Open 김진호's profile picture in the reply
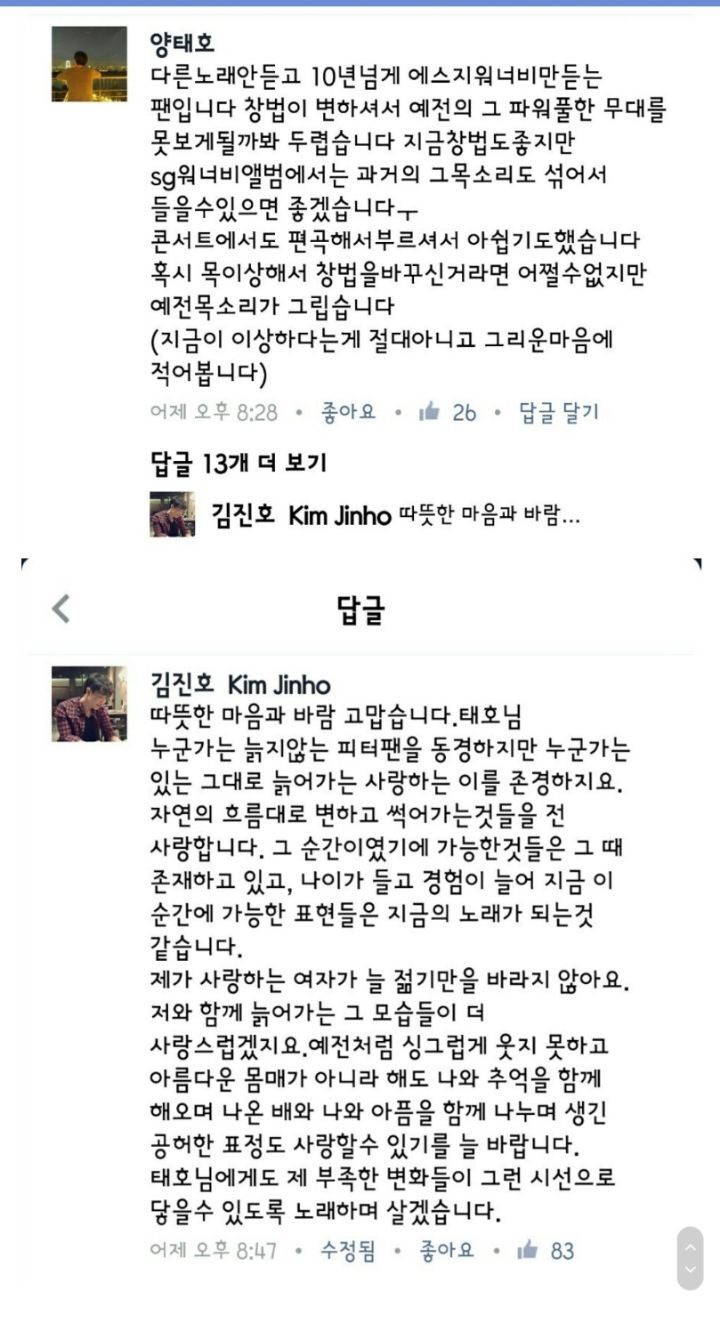 [x=89, y=703]
